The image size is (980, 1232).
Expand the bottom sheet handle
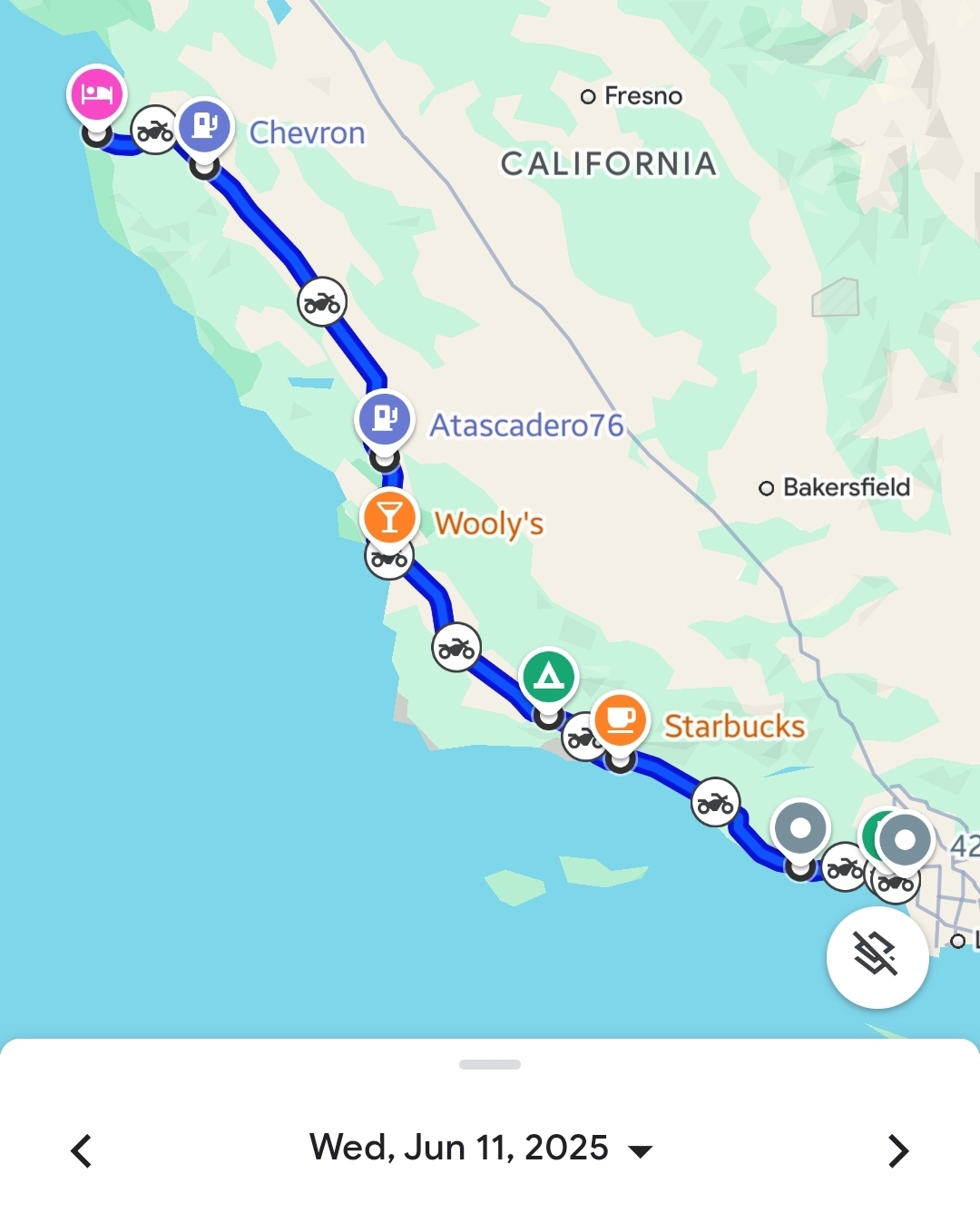490,1064
